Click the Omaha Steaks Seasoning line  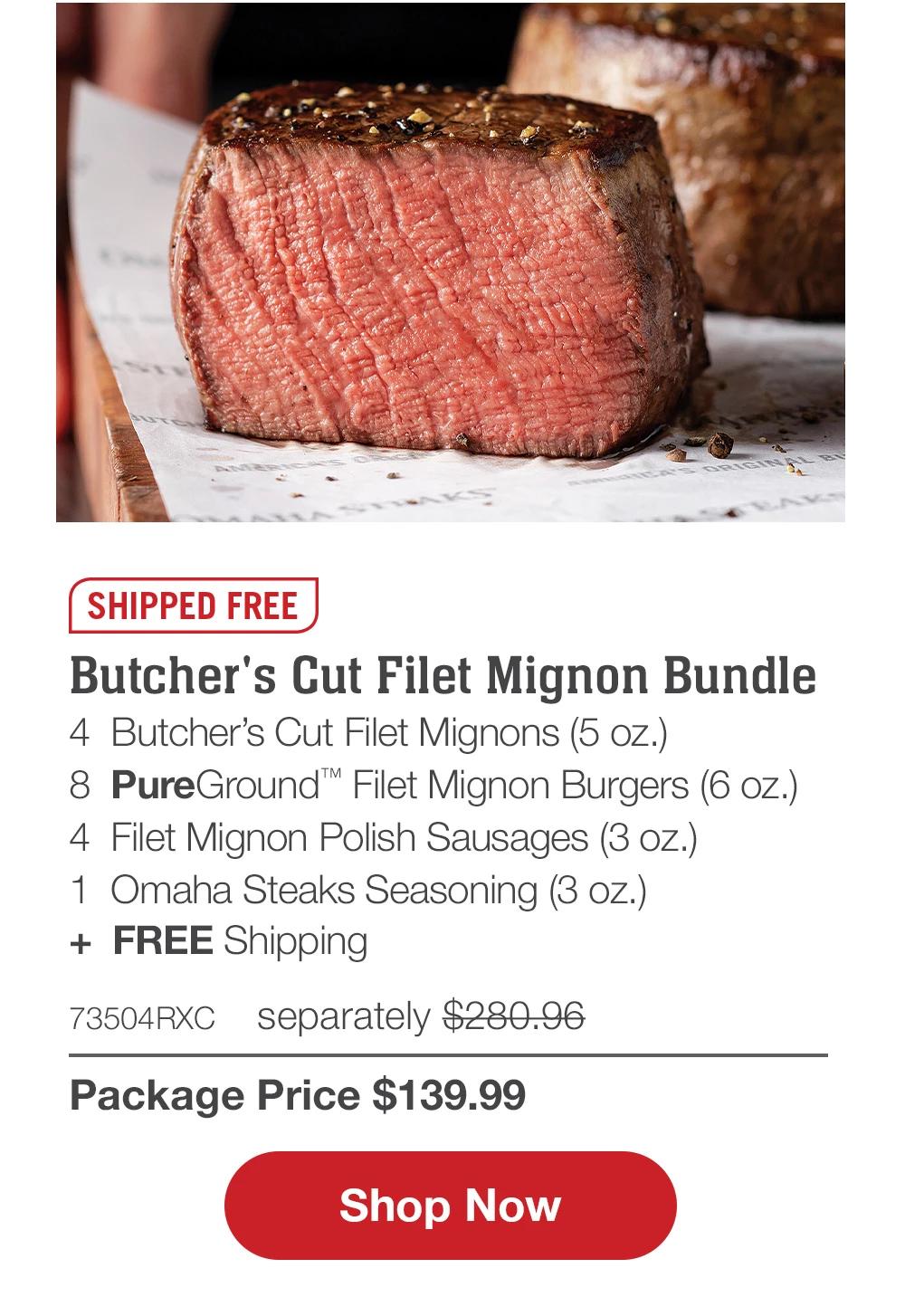(380, 889)
